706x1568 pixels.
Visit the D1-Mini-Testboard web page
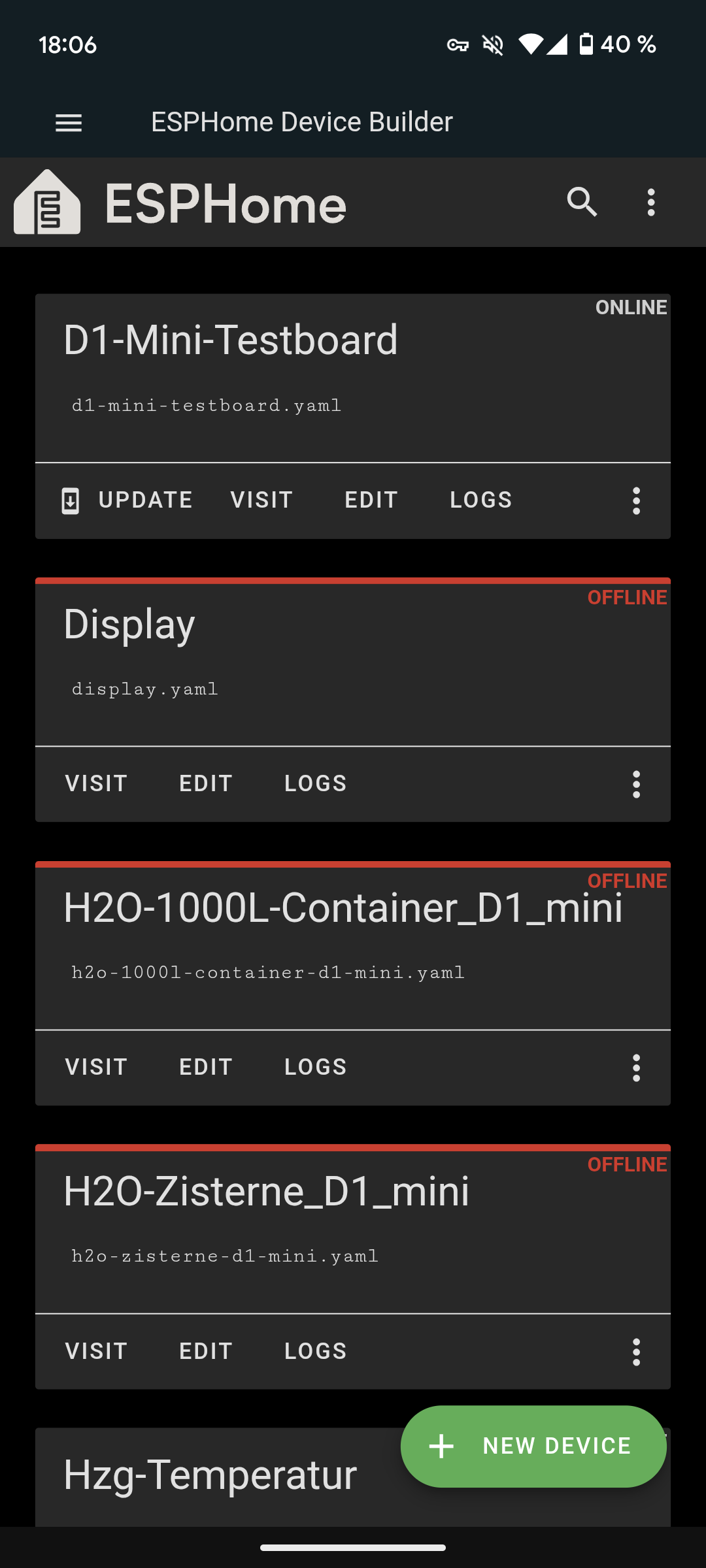[x=261, y=500]
